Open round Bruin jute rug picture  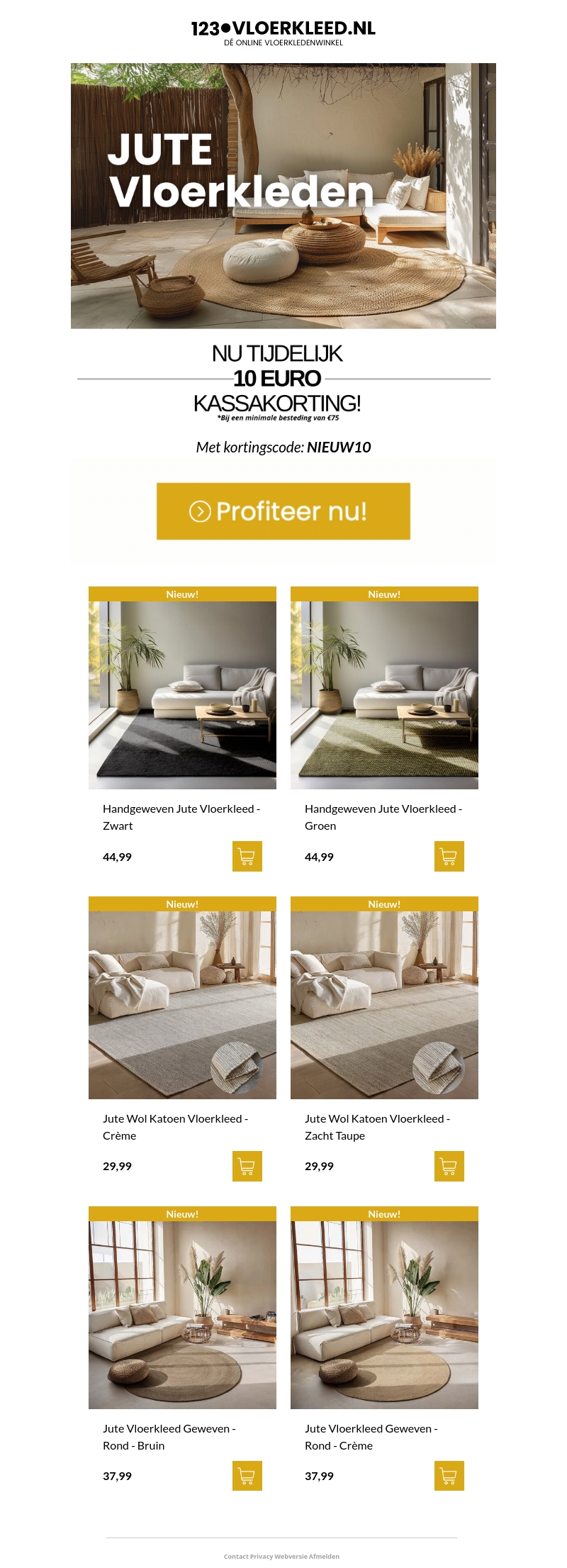click(x=182, y=1314)
